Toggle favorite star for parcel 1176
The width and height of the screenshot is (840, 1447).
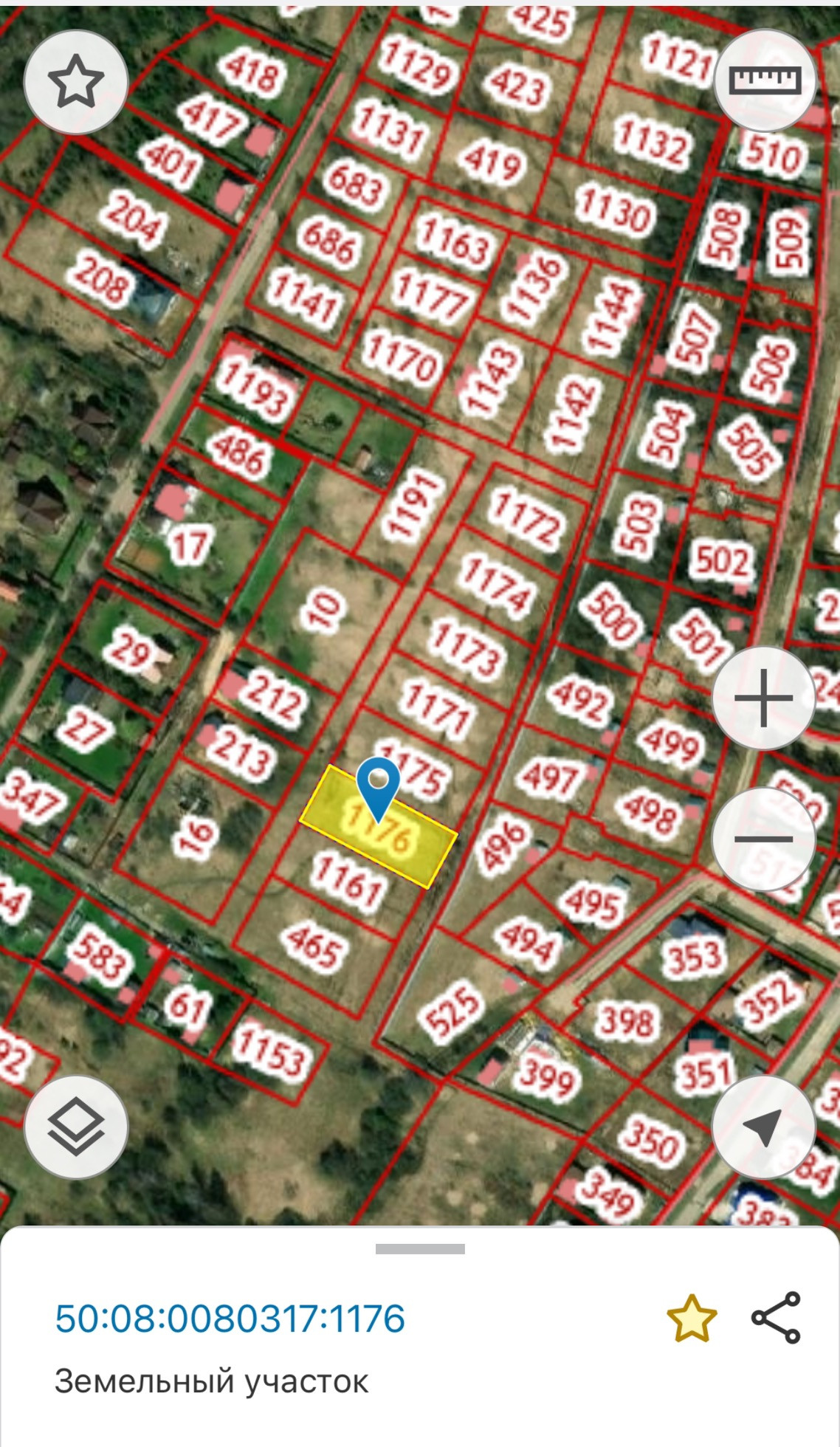692,1319
